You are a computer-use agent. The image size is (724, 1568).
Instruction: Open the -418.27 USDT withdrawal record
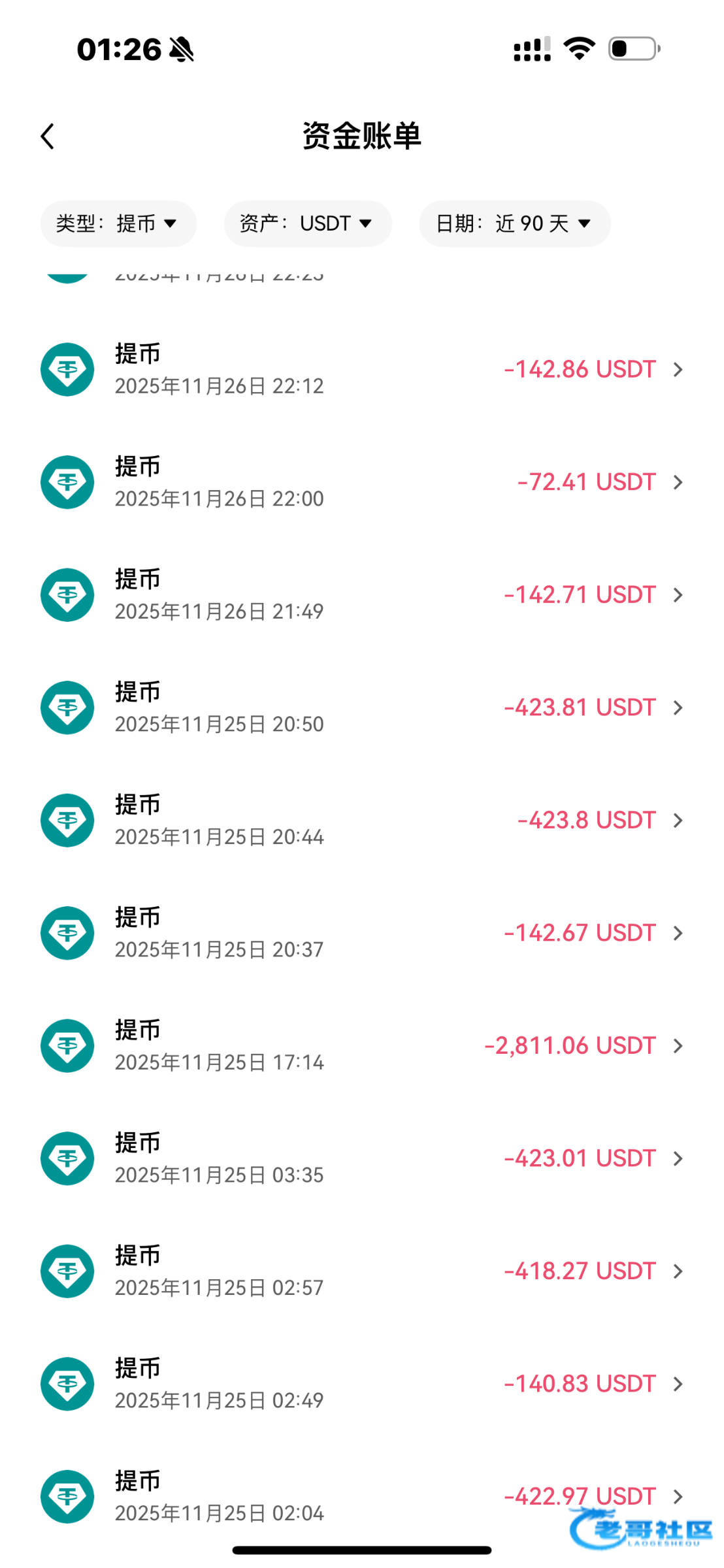click(362, 1271)
